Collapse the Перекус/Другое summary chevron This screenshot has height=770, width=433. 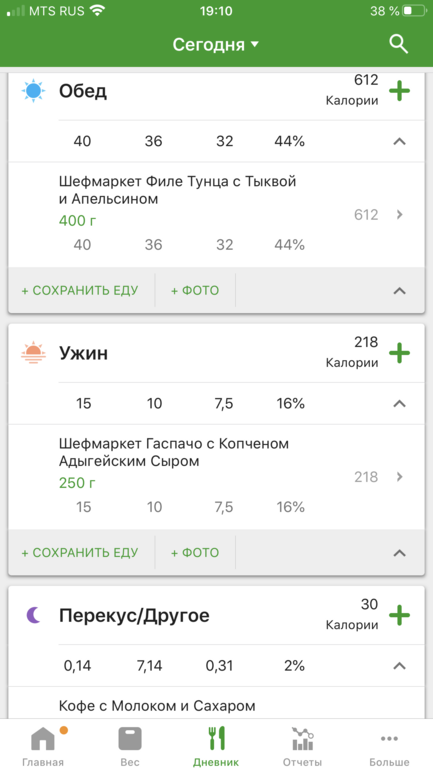point(400,666)
